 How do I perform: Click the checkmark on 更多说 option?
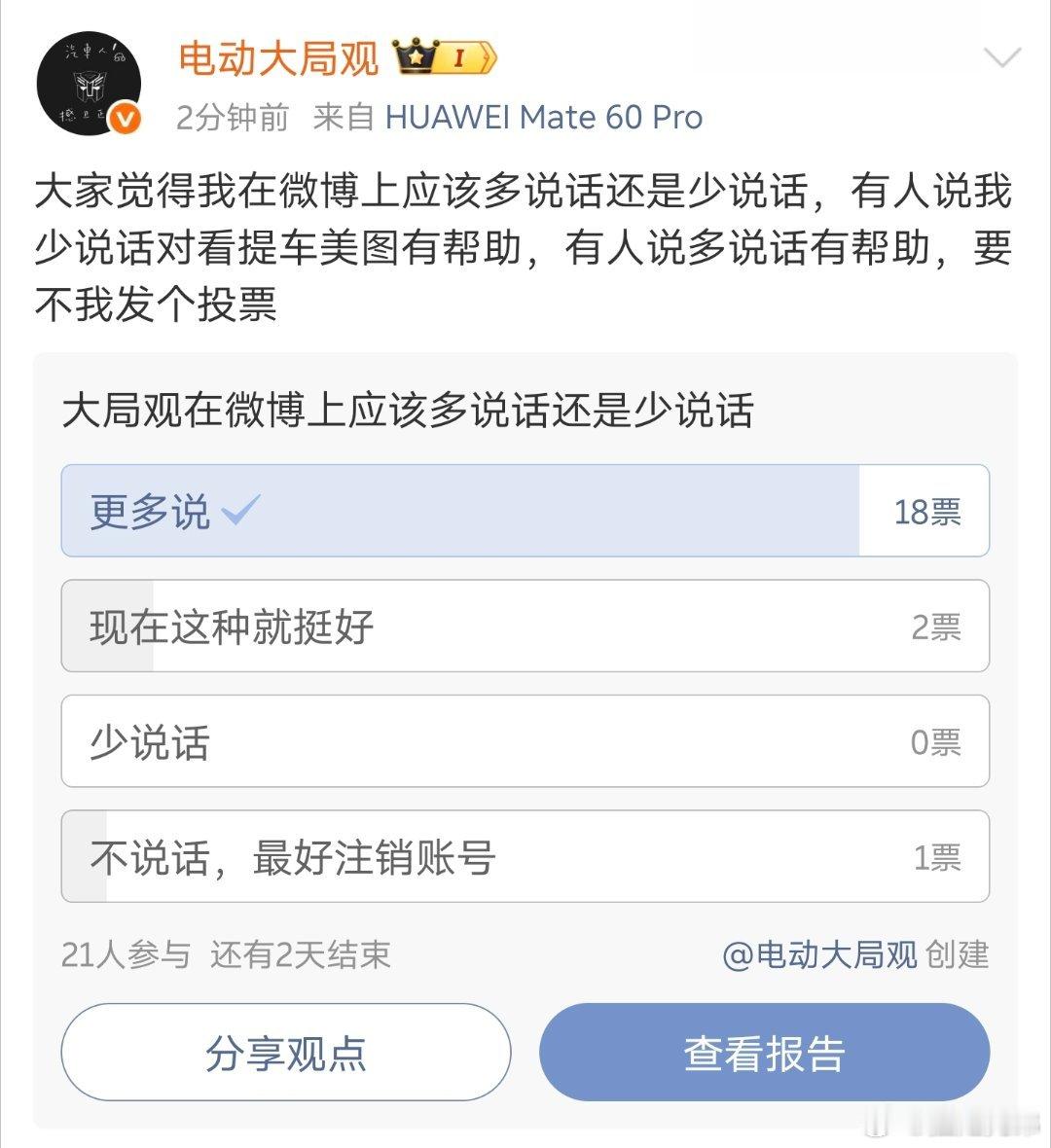pyautogui.click(x=239, y=510)
